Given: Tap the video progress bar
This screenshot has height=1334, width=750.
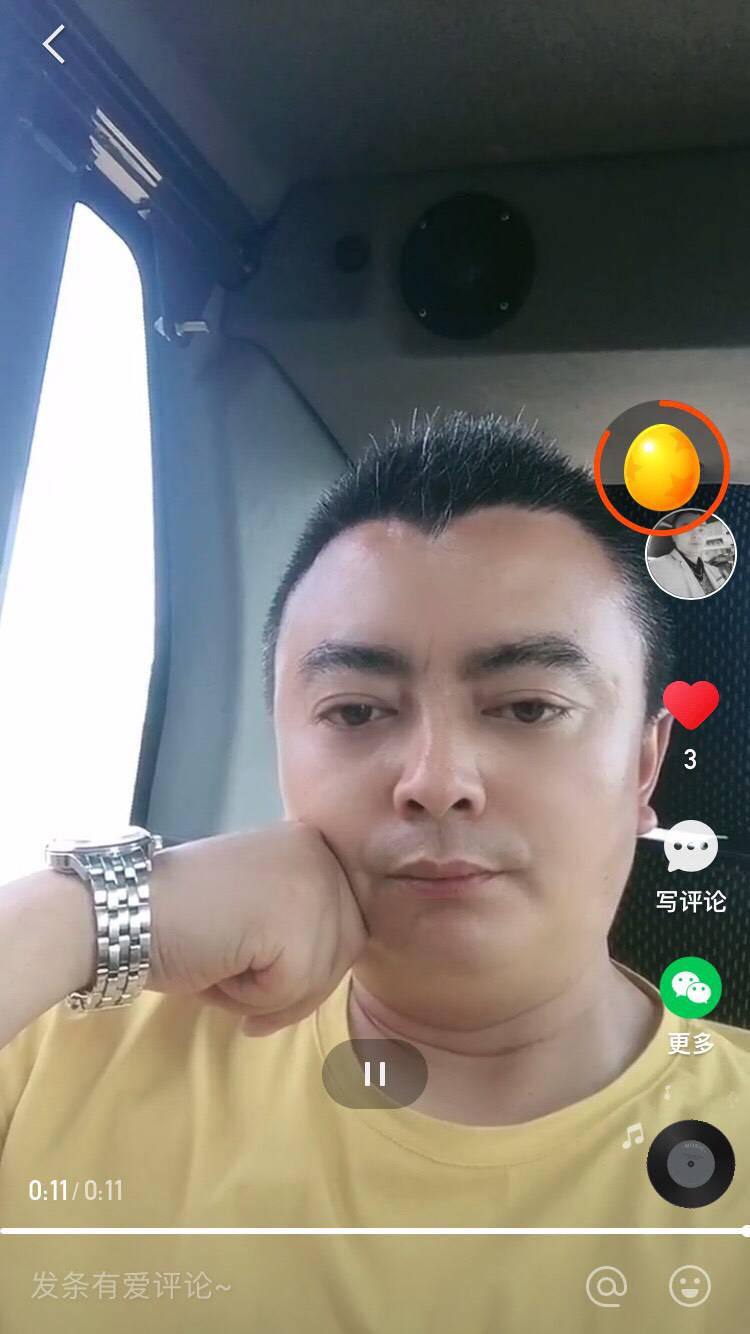Looking at the screenshot, I should (375, 1230).
